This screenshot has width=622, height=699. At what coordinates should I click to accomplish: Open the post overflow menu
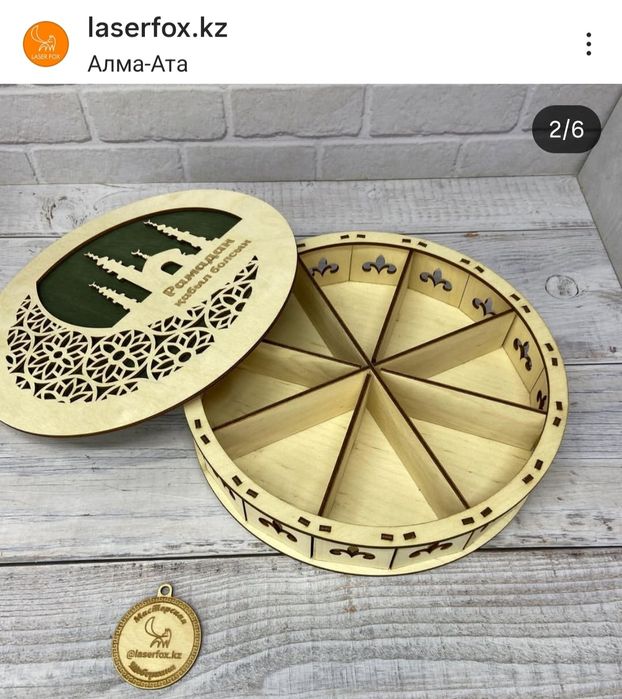[589, 44]
